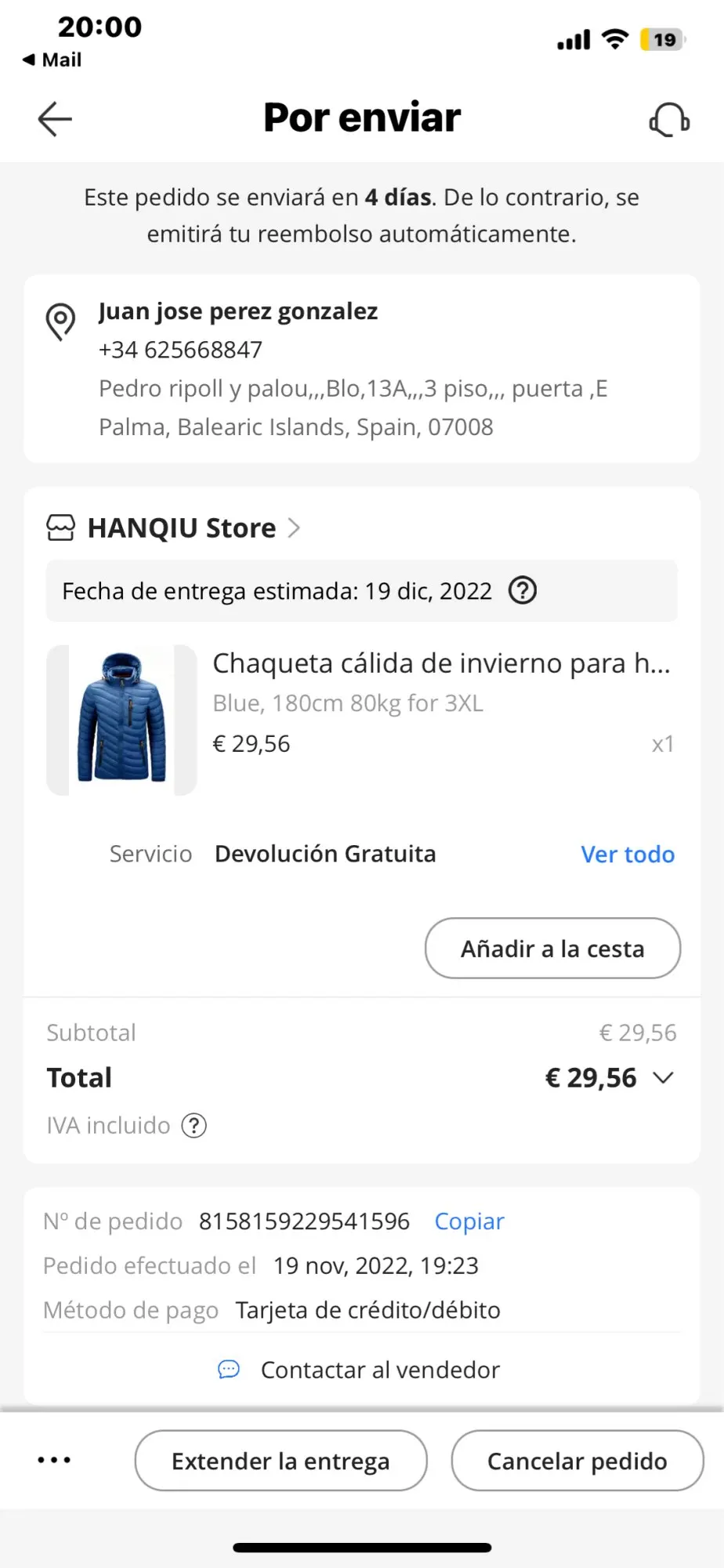Image resolution: width=724 pixels, height=1568 pixels.
Task: Add the jacket with Añadir a la cesta
Action: [x=552, y=949]
